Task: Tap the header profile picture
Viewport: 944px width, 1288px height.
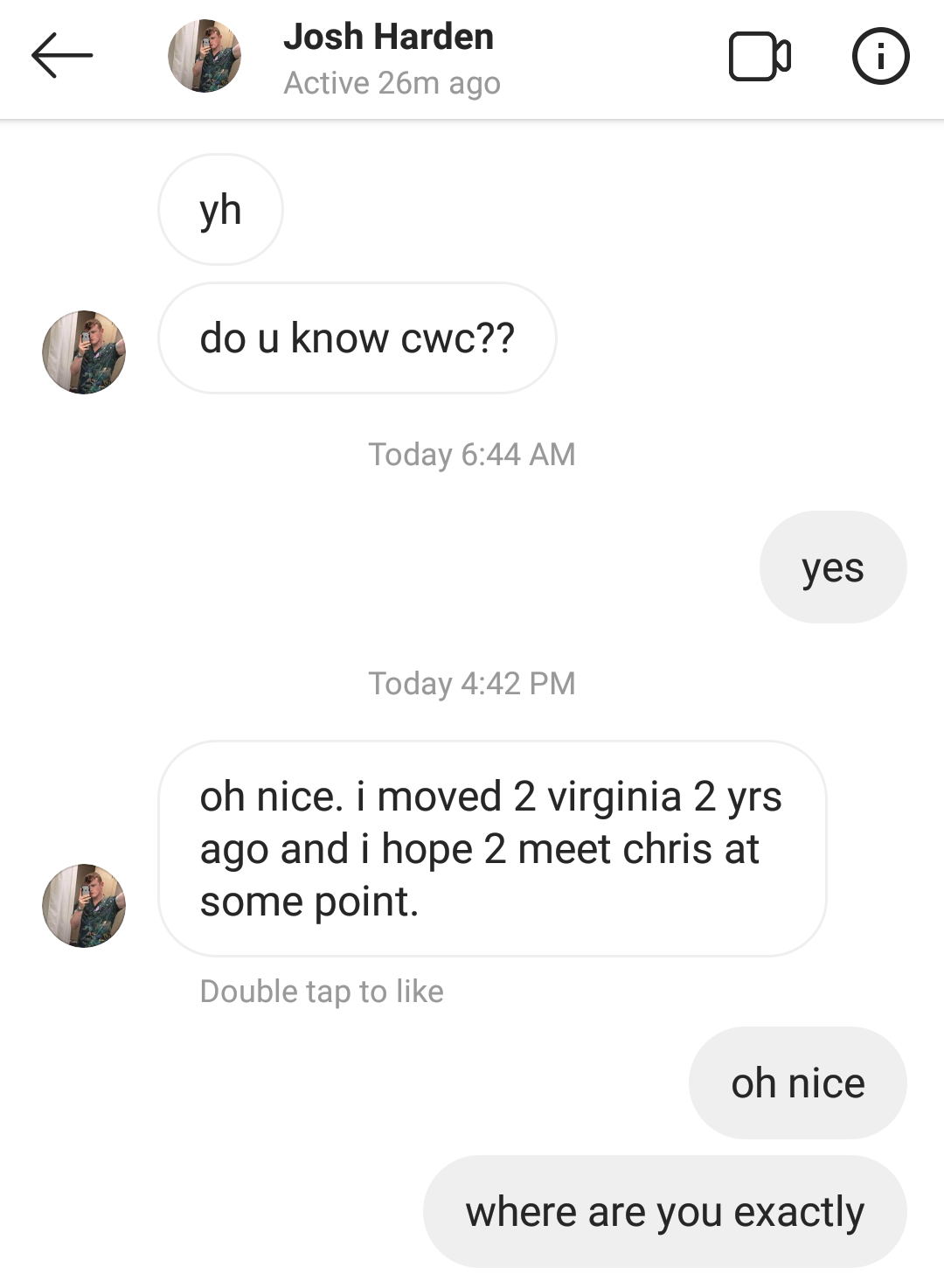Action: (x=205, y=56)
